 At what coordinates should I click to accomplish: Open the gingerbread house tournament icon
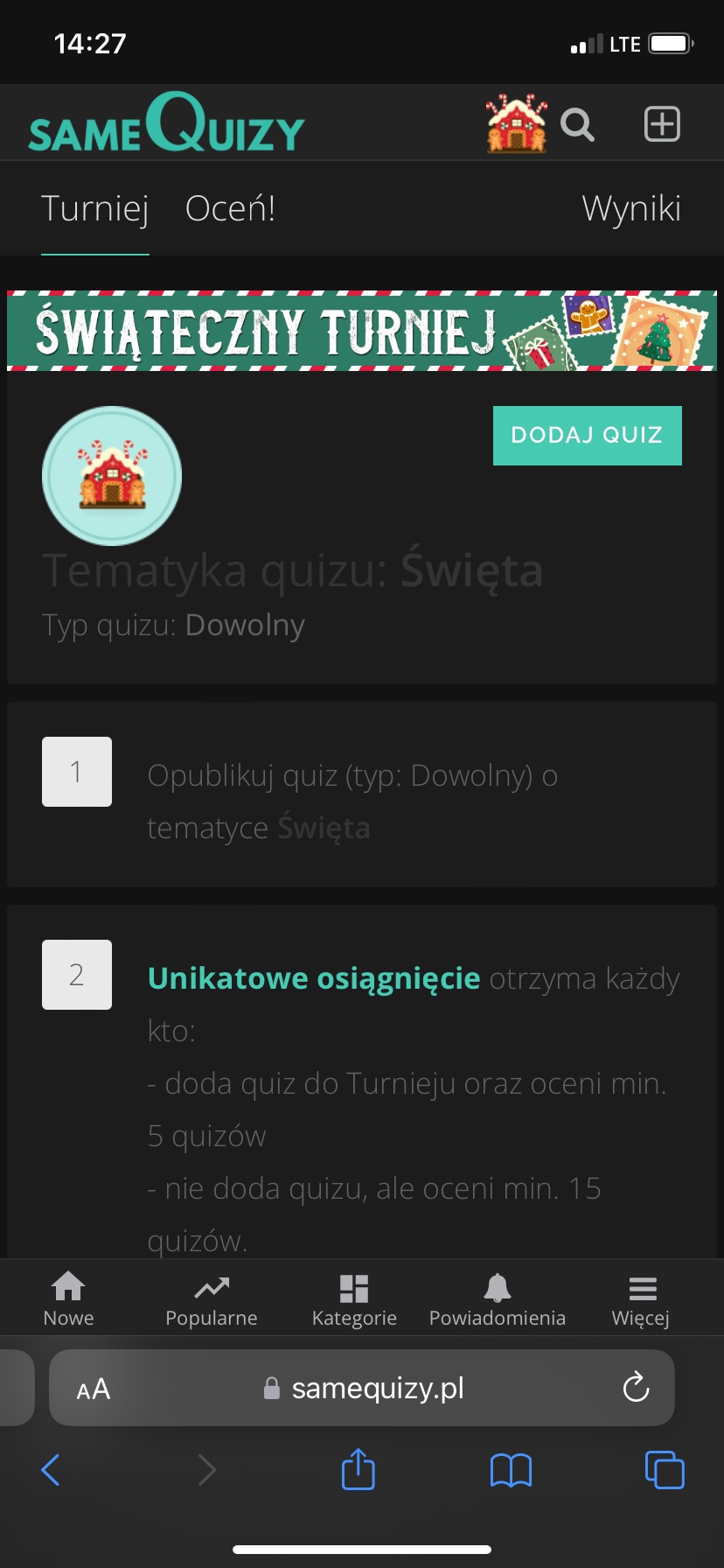(x=516, y=123)
